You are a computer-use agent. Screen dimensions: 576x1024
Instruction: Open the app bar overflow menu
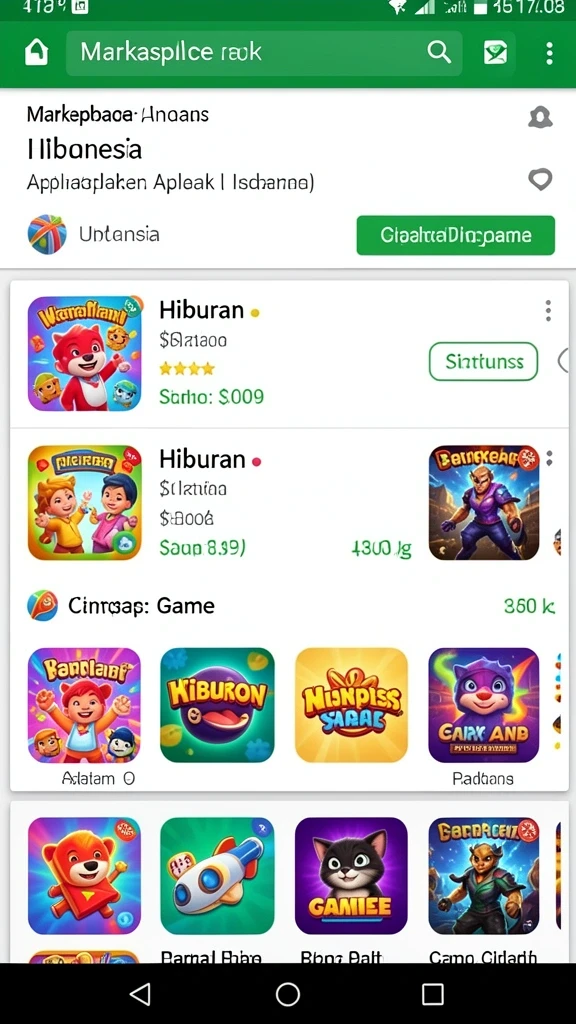[549, 53]
